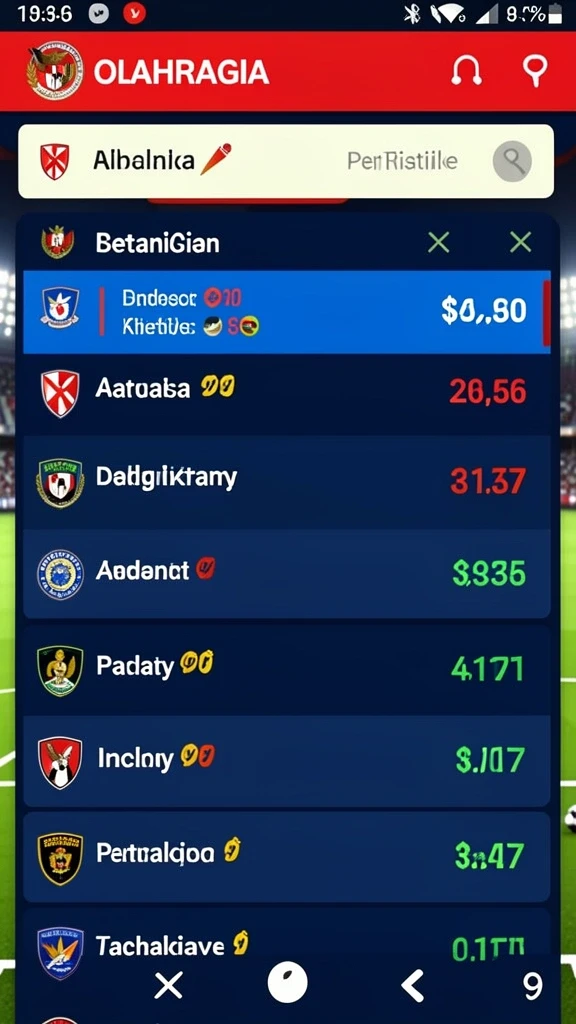Open the Aatoaba row

[x=287, y=391]
